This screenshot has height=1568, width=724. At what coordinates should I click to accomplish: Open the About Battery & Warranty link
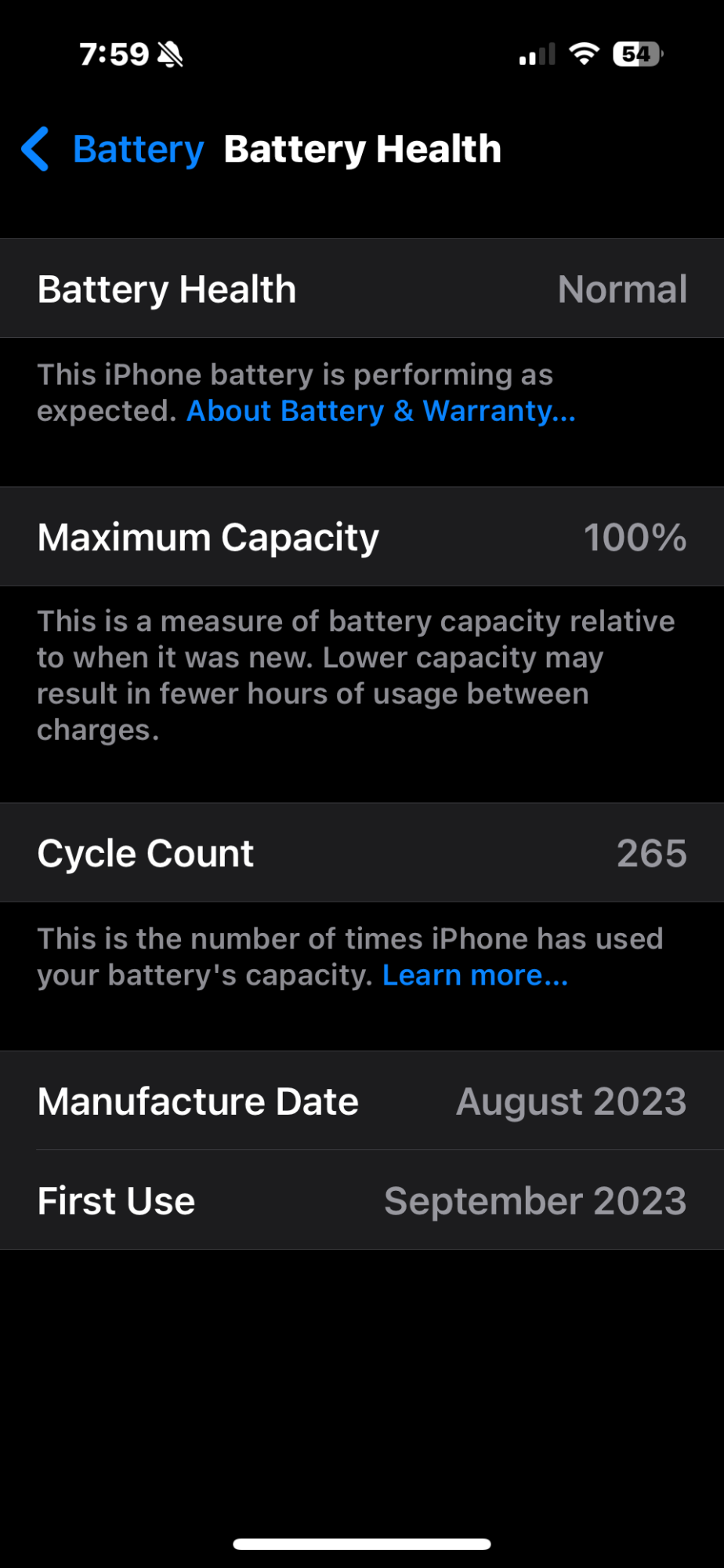point(381,411)
